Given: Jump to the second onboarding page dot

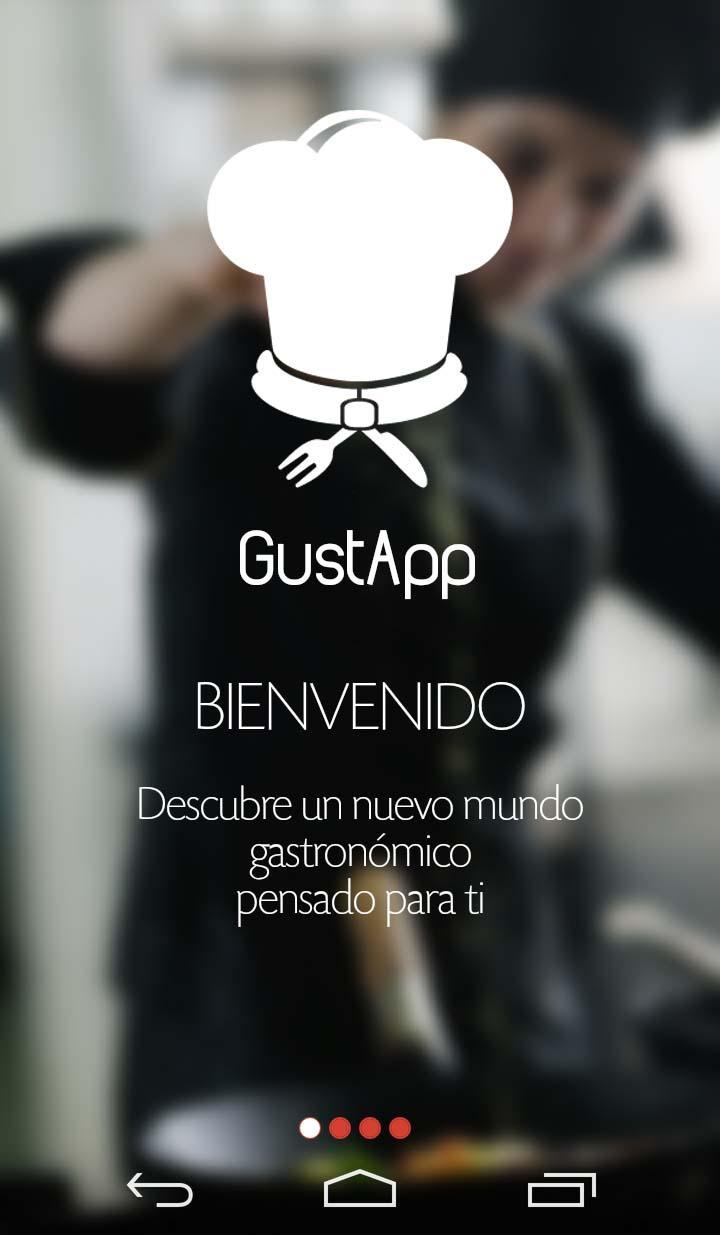Looking at the screenshot, I should click(x=340, y=1128).
